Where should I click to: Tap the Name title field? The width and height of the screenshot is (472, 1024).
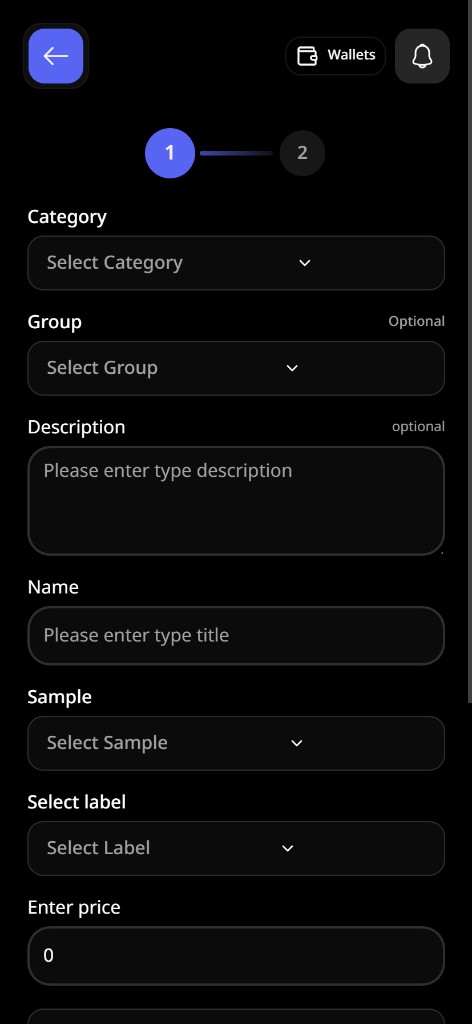(x=236, y=635)
